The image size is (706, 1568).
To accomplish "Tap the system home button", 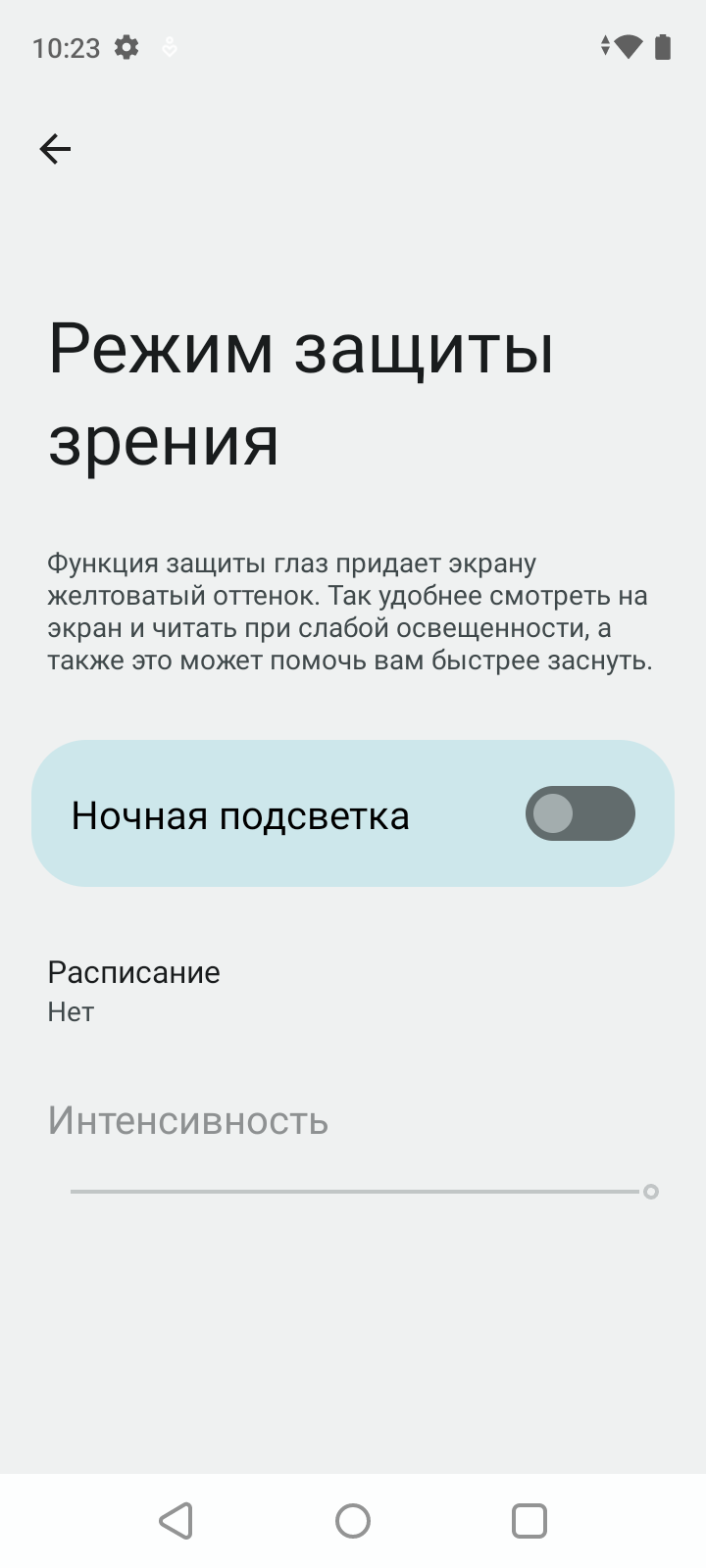I will click(353, 1521).
